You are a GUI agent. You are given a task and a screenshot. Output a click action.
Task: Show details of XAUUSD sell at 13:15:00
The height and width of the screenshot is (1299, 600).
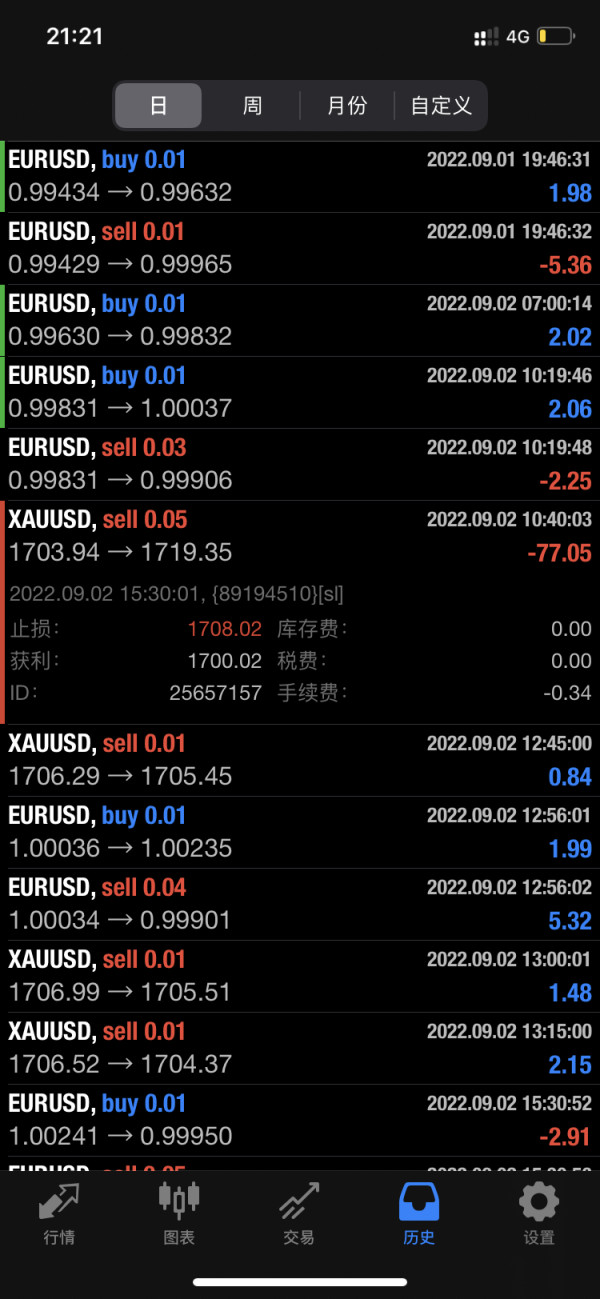pos(300,1048)
